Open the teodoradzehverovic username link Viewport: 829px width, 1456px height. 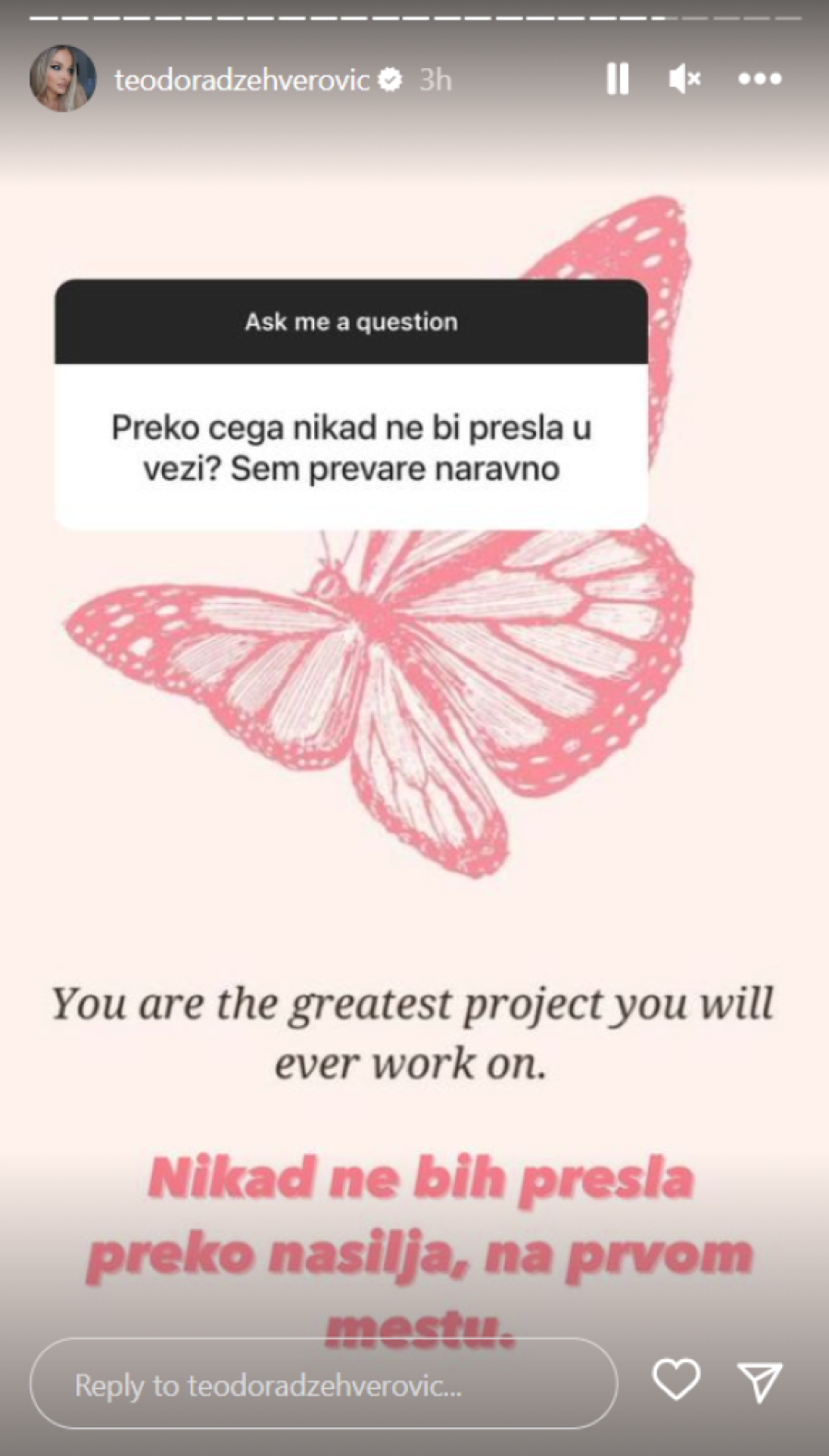241,80
